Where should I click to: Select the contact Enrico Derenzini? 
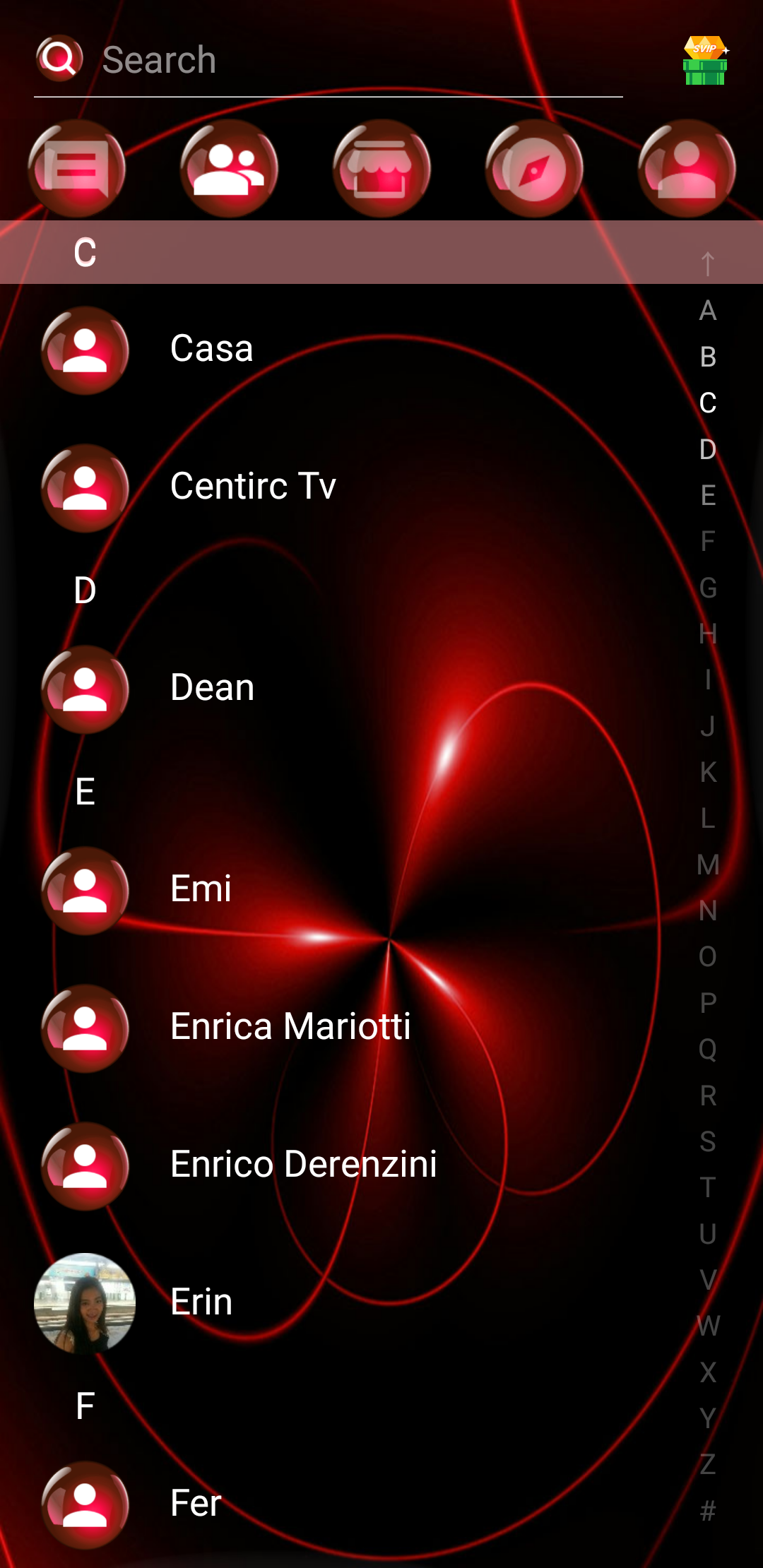(302, 1165)
